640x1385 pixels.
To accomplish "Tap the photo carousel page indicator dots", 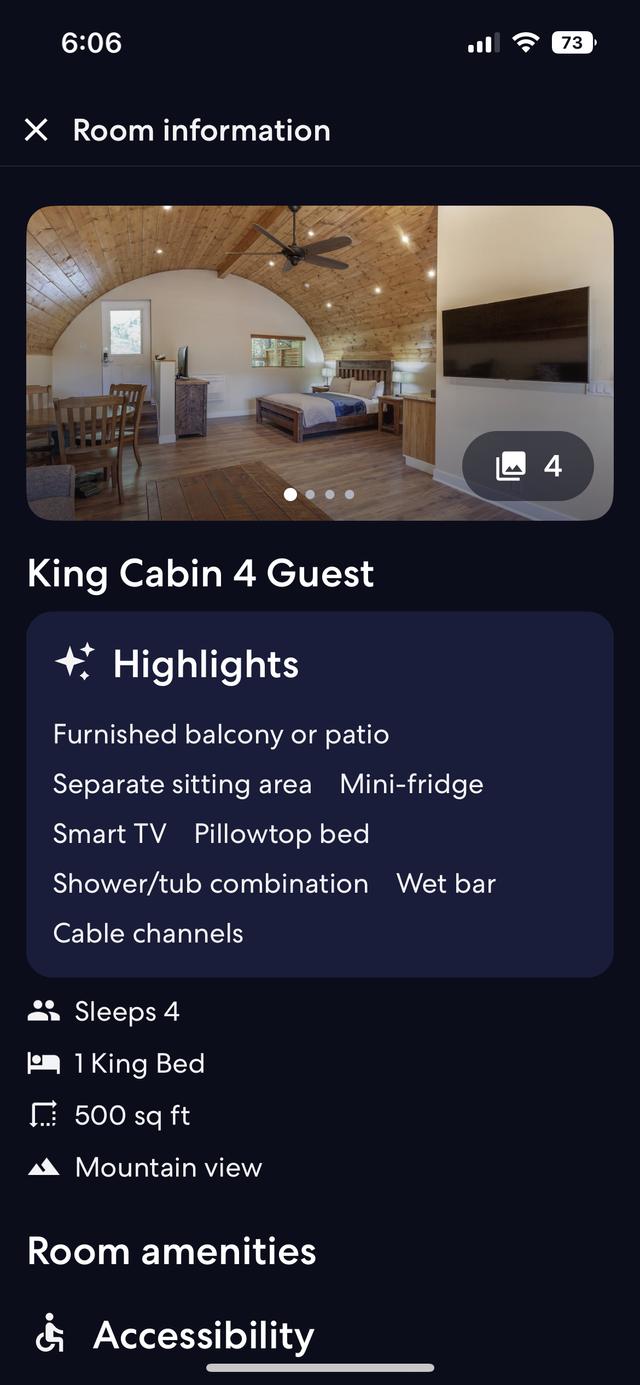I will pyautogui.click(x=320, y=494).
